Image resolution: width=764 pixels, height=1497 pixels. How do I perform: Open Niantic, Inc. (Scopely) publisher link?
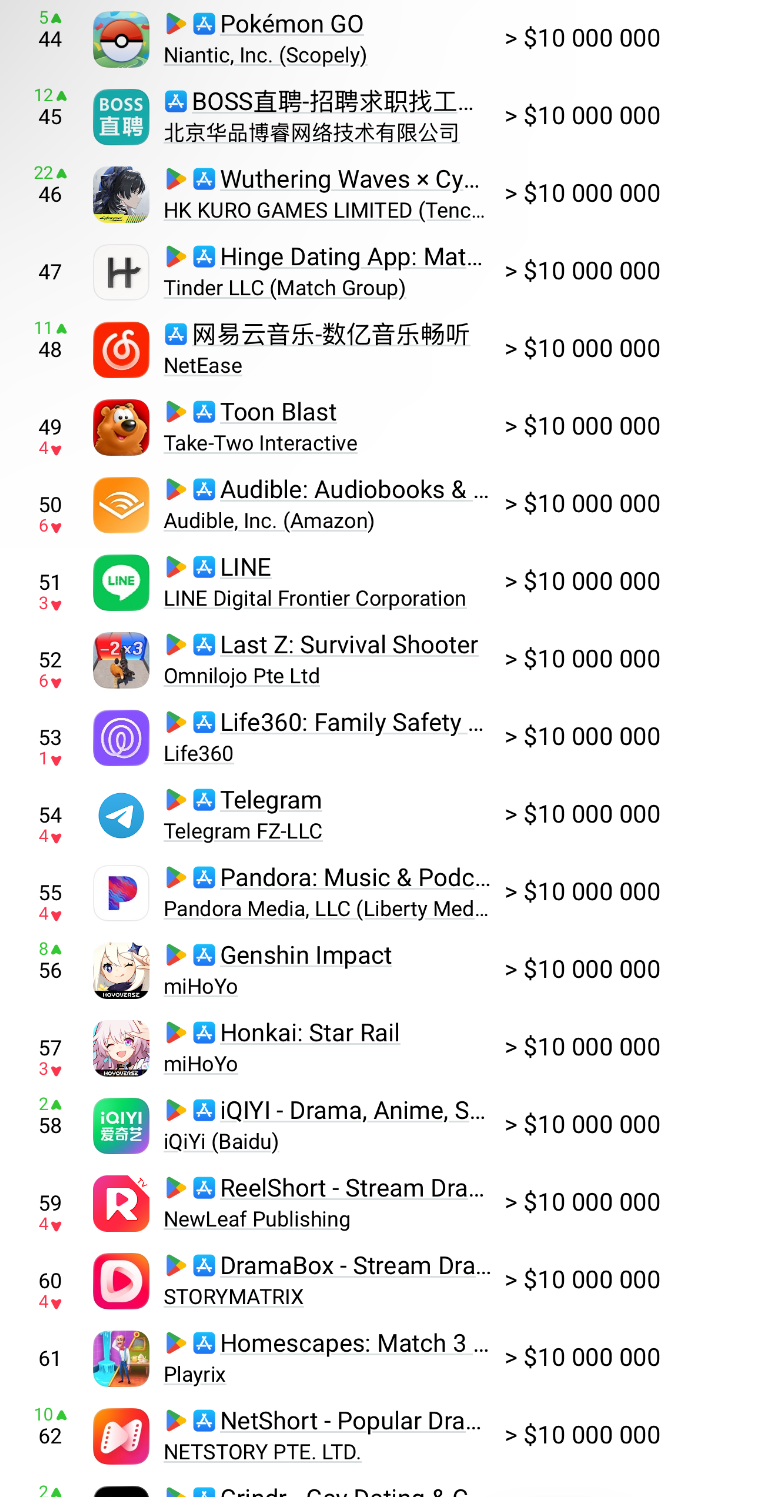[265, 55]
